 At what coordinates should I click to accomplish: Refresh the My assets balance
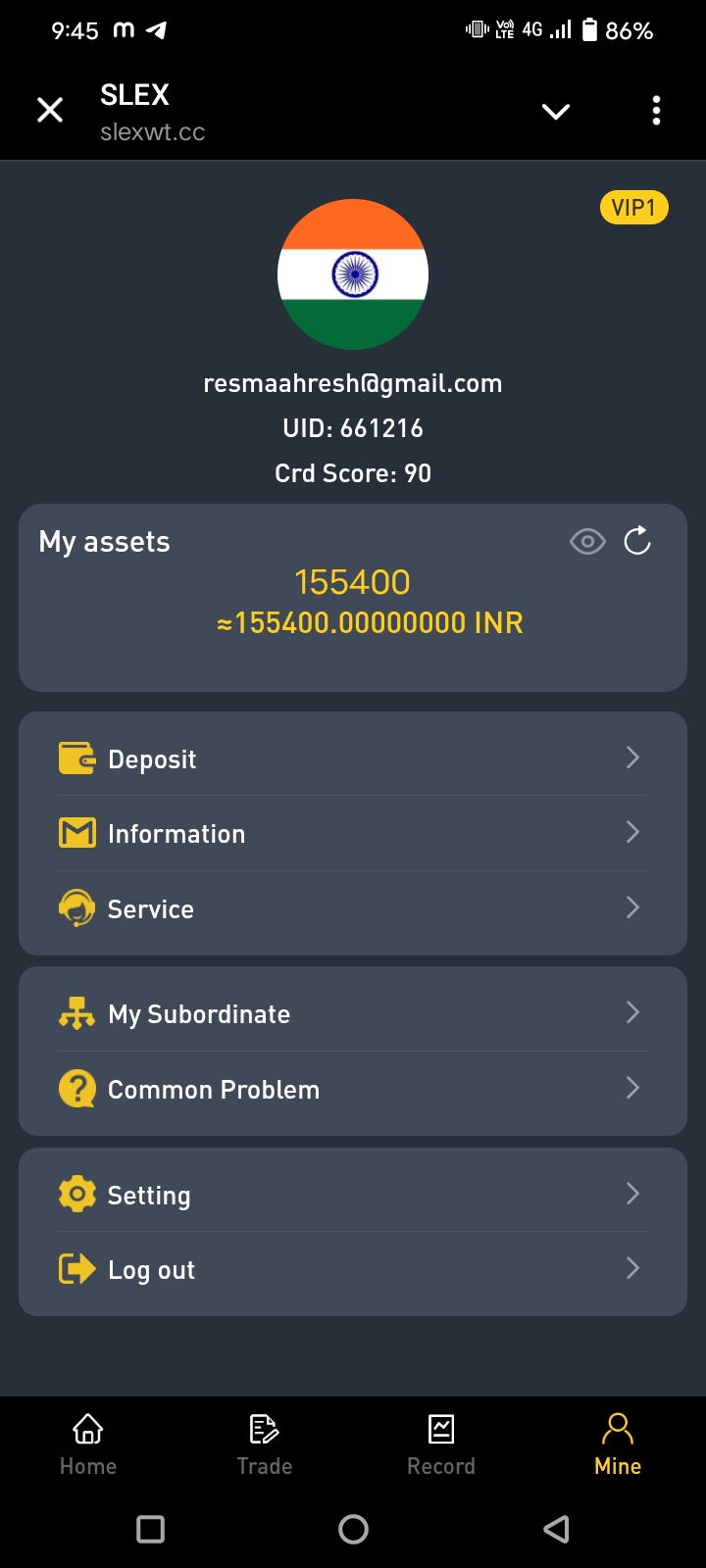(637, 541)
